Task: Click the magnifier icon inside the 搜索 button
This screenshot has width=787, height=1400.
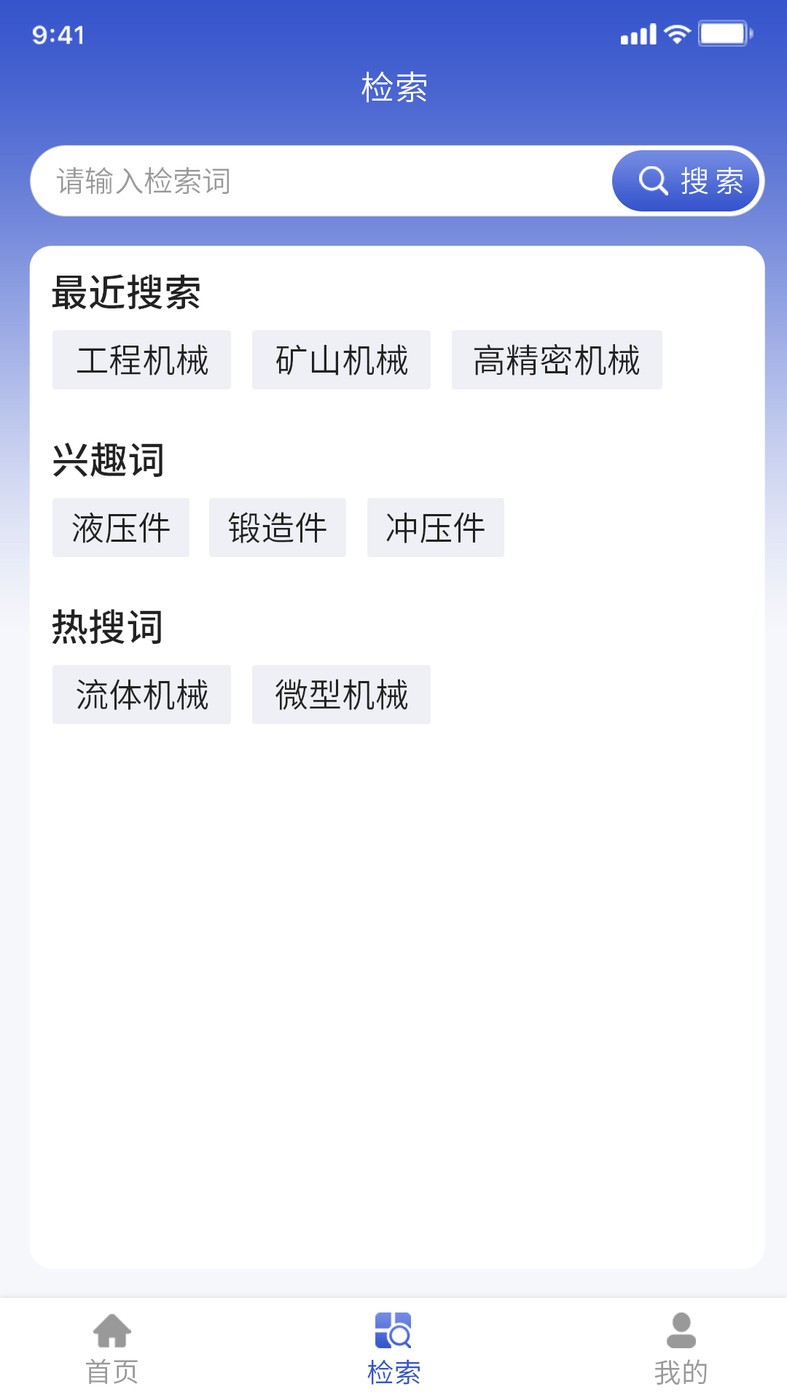Action: 652,181
